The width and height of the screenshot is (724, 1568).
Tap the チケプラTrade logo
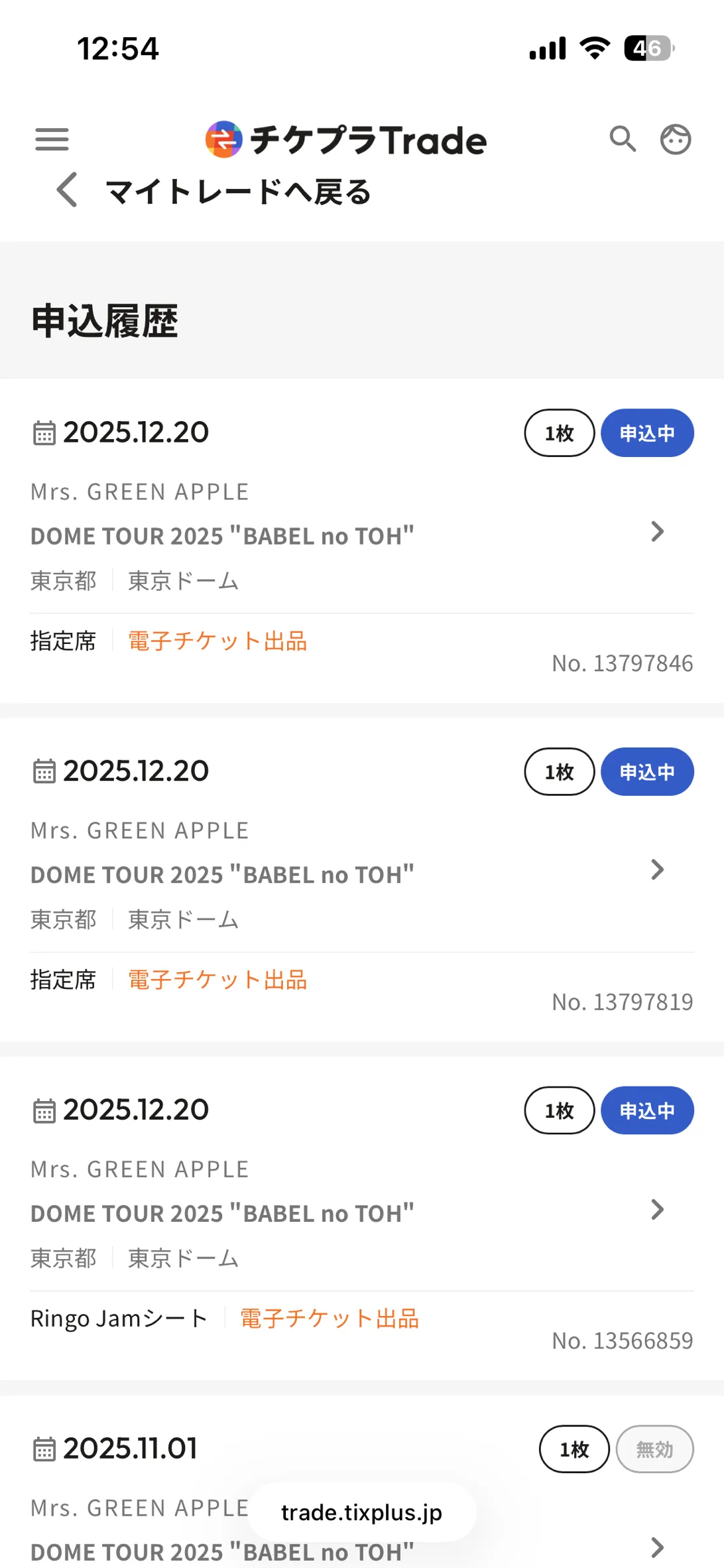pos(346,140)
